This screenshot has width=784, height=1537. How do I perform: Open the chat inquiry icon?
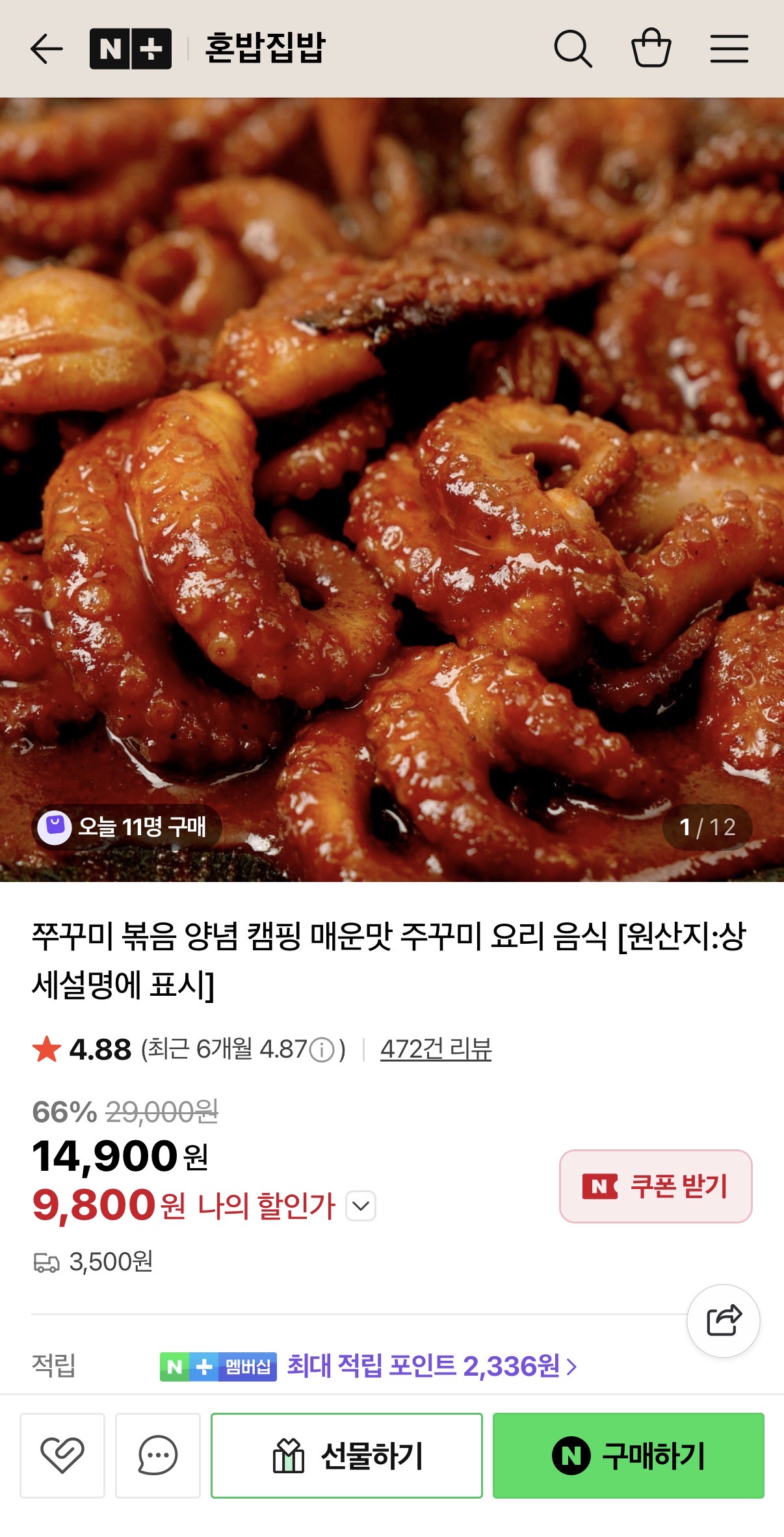158,1455
